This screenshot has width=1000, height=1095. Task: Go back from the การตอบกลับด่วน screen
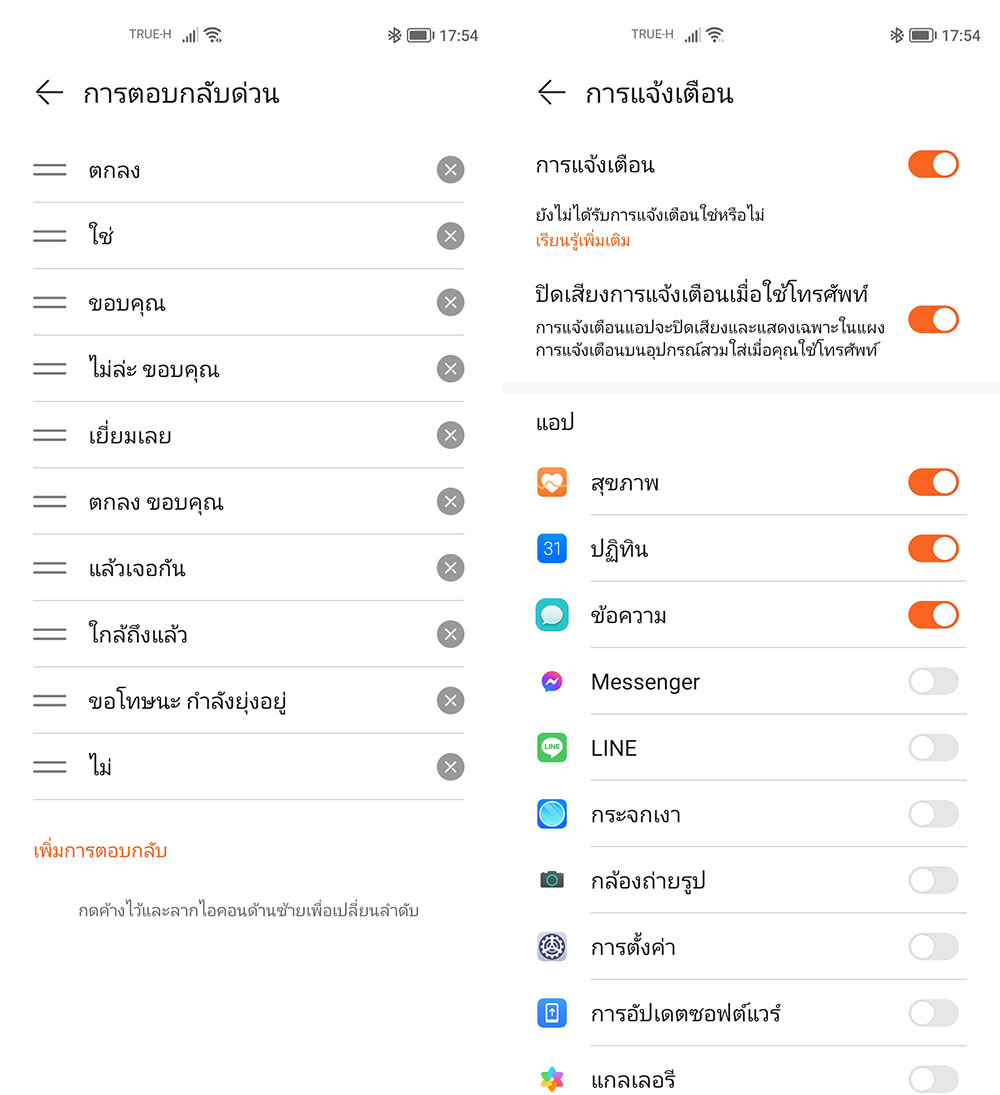tap(49, 94)
